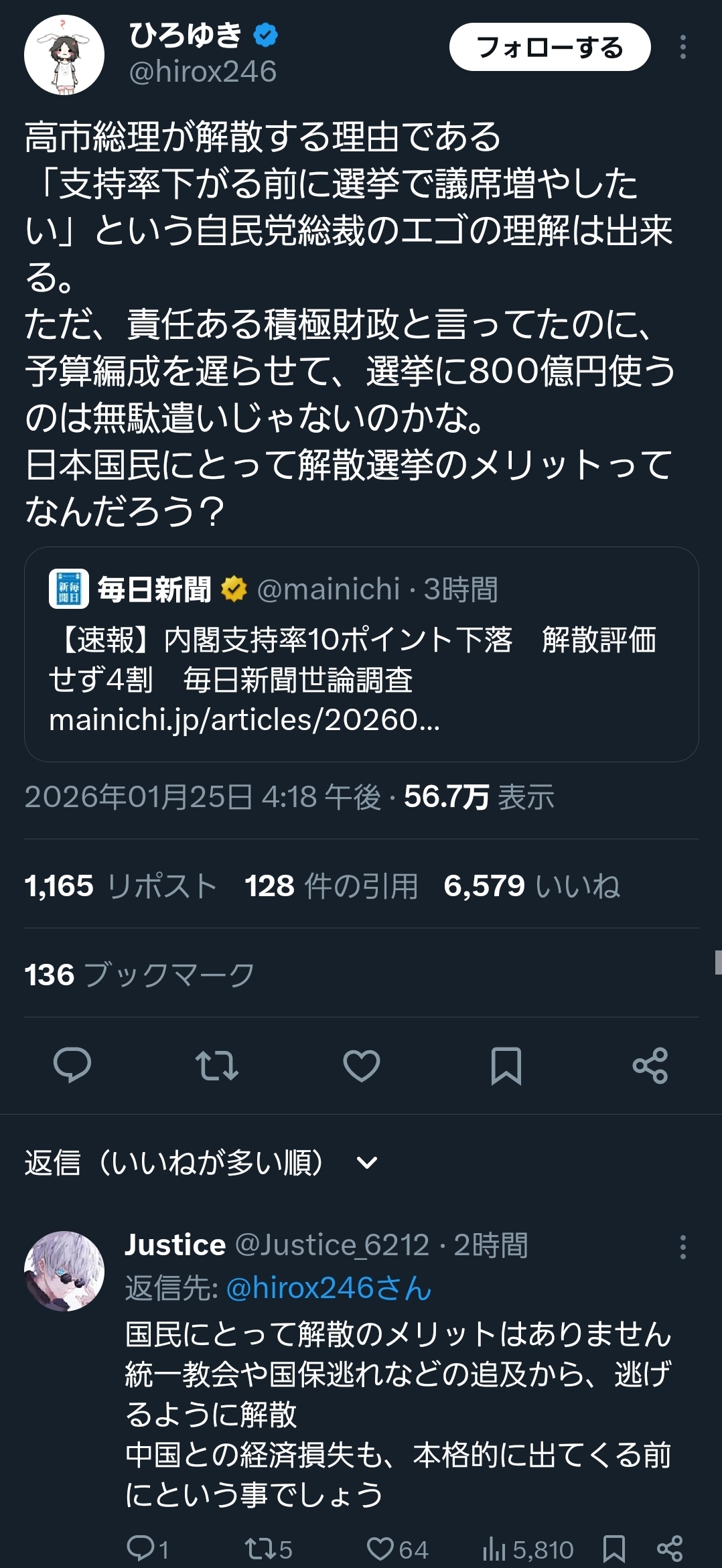View the 1,165 リポスト list
Viewport: 722px width, 1568px height.
pos(121,885)
